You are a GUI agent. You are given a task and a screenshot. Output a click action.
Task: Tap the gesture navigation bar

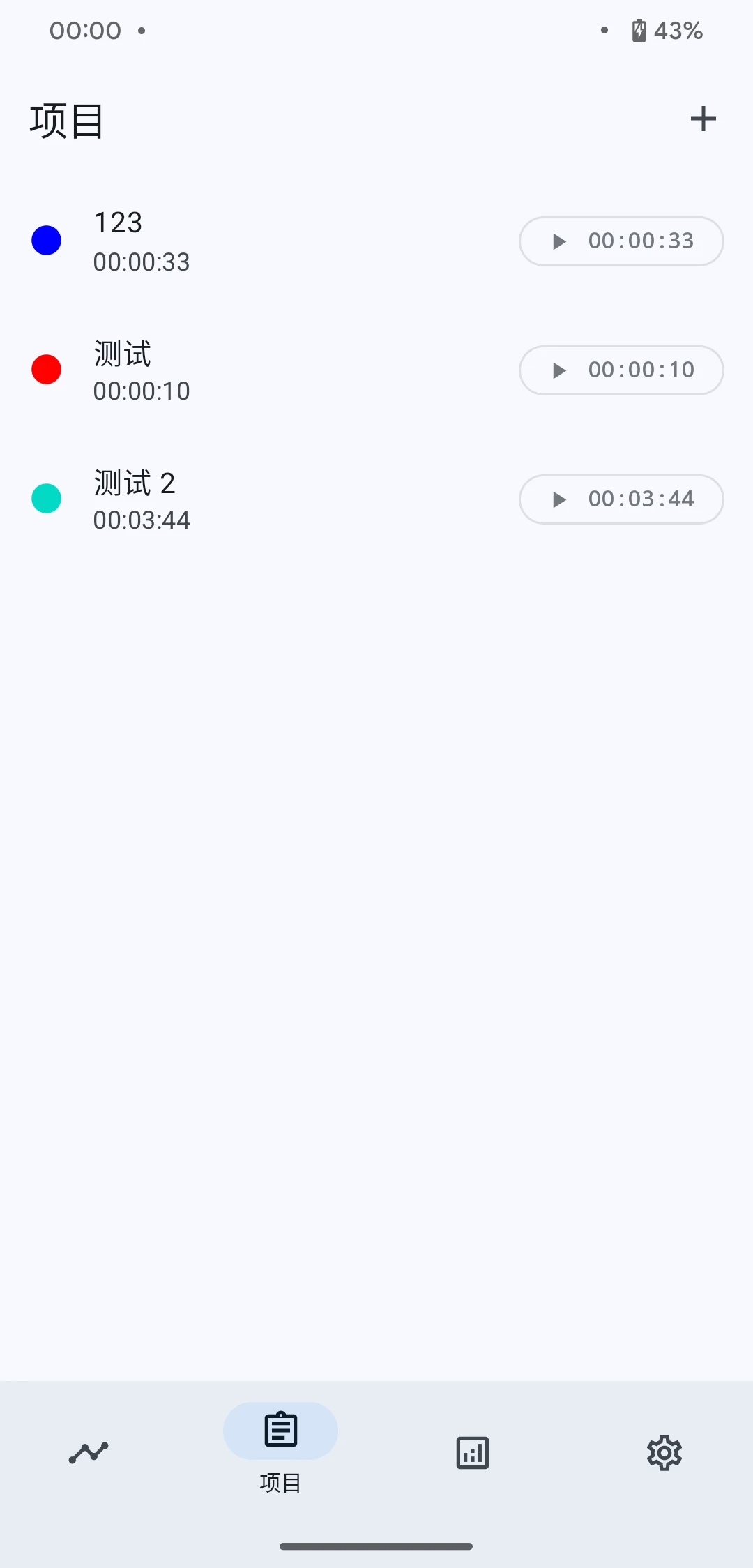pos(376,1545)
